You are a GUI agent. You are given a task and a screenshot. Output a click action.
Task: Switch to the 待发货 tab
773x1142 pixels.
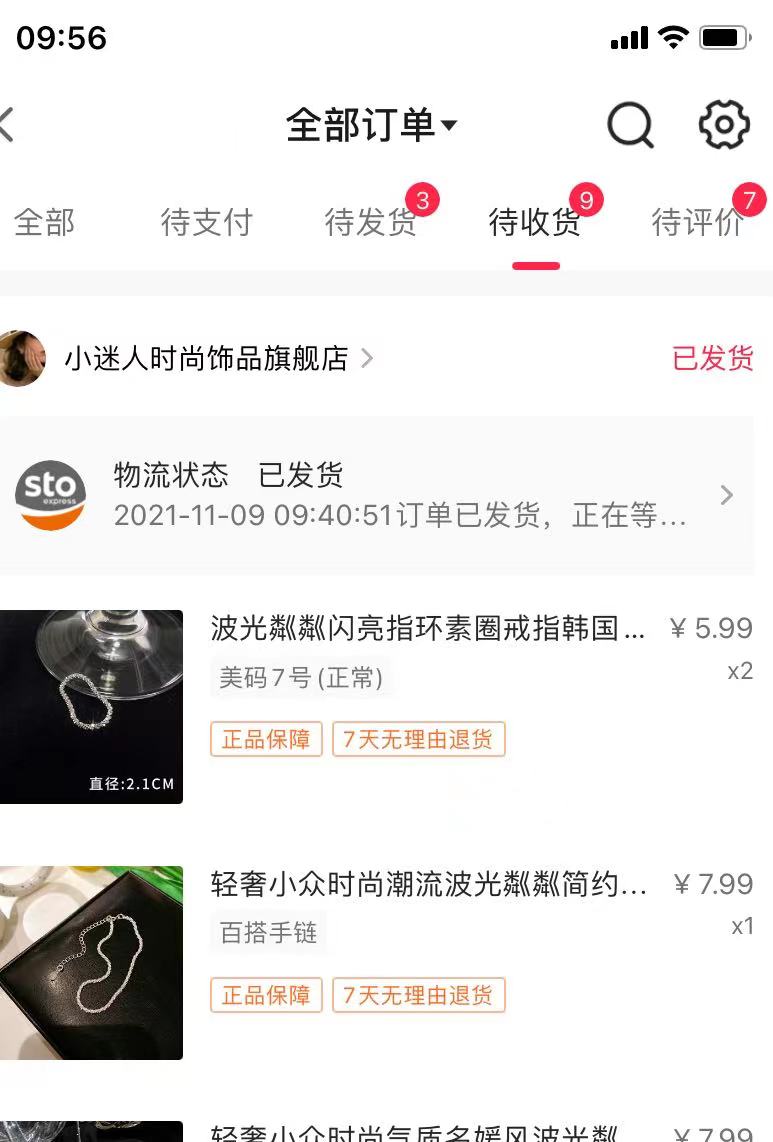tap(370, 222)
